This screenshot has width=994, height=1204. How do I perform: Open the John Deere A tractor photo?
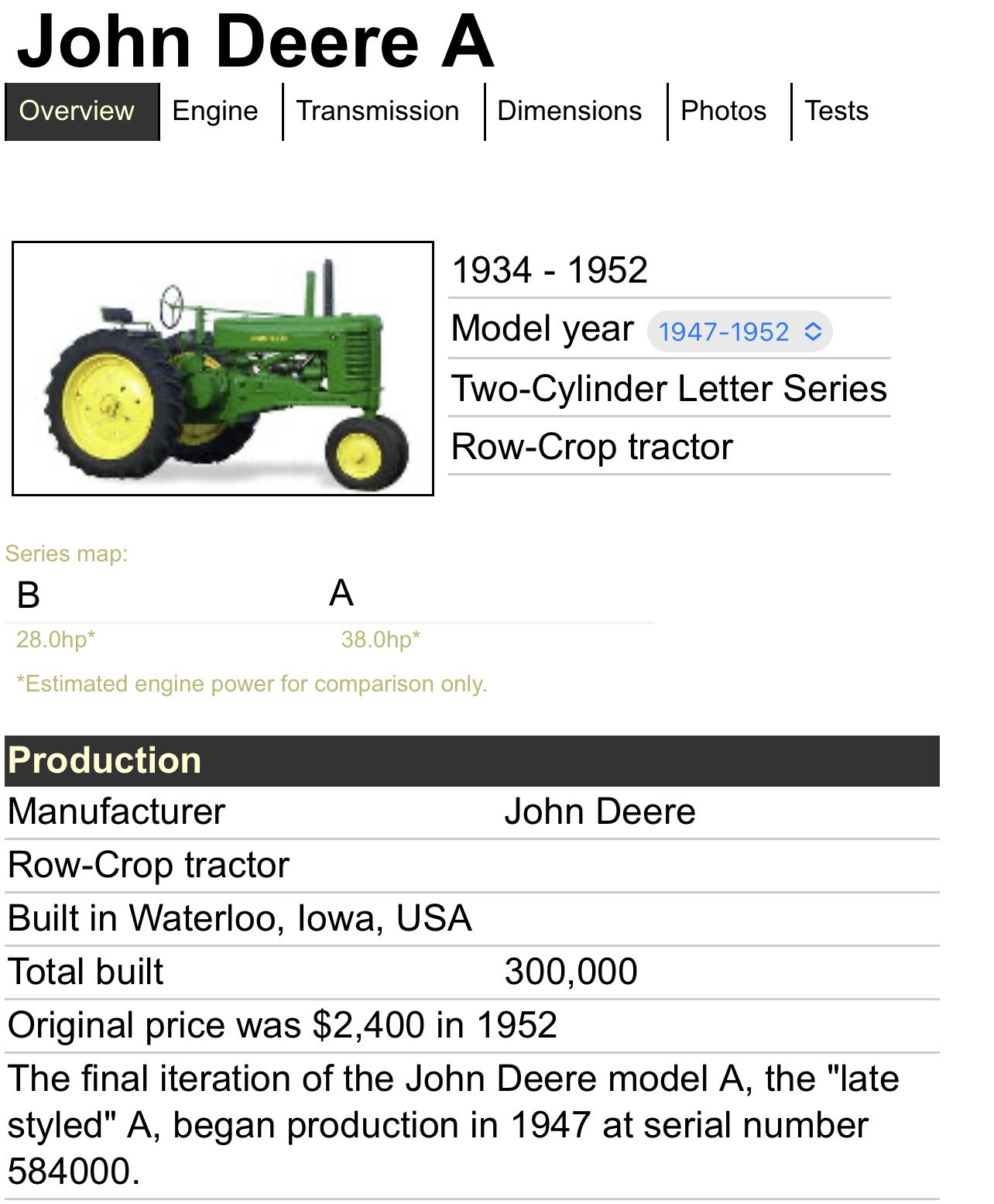pyautogui.click(x=223, y=369)
